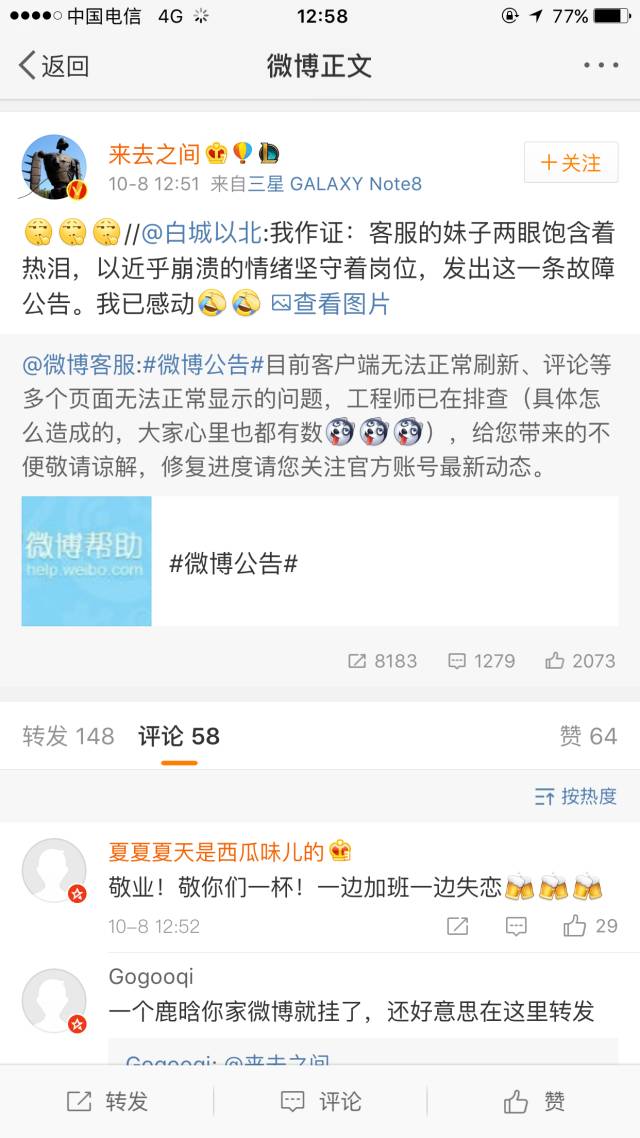The height and width of the screenshot is (1138, 640).
Task: View the attached image via 查看图片
Action: pos(331,304)
